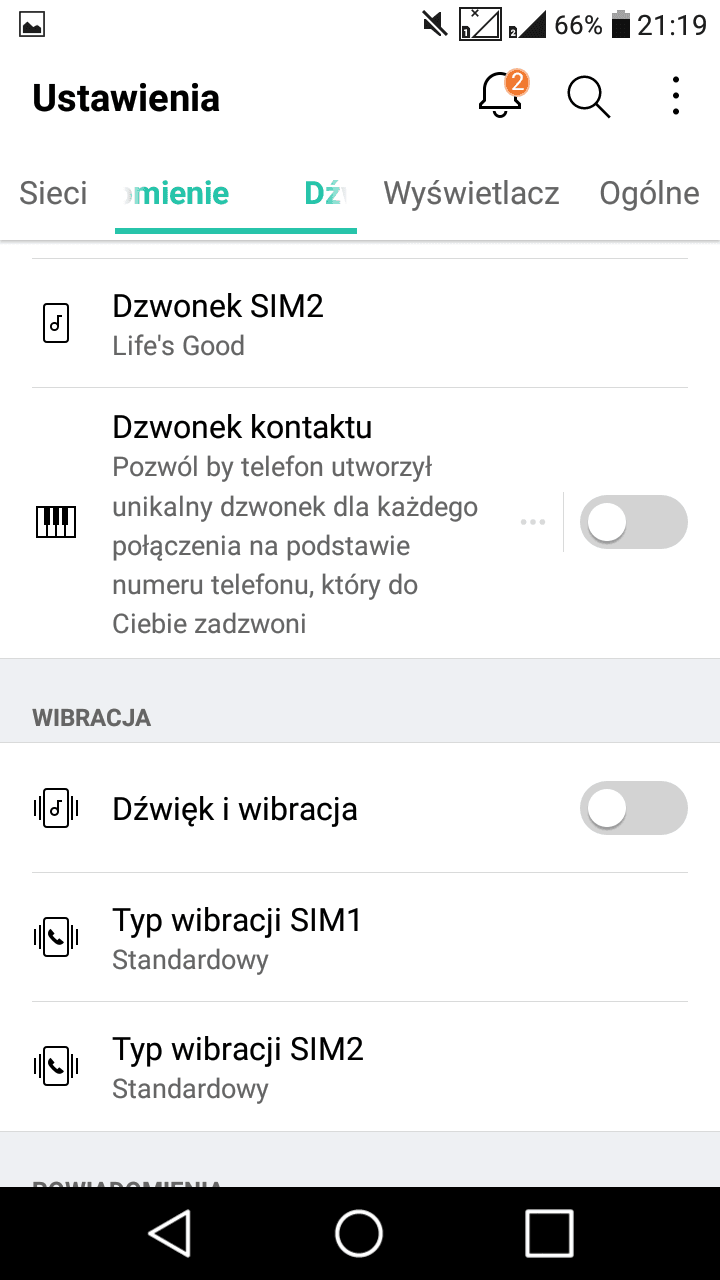Open recent apps from navigation bar
Screen dimensions: 720x1280
(x=549, y=1232)
